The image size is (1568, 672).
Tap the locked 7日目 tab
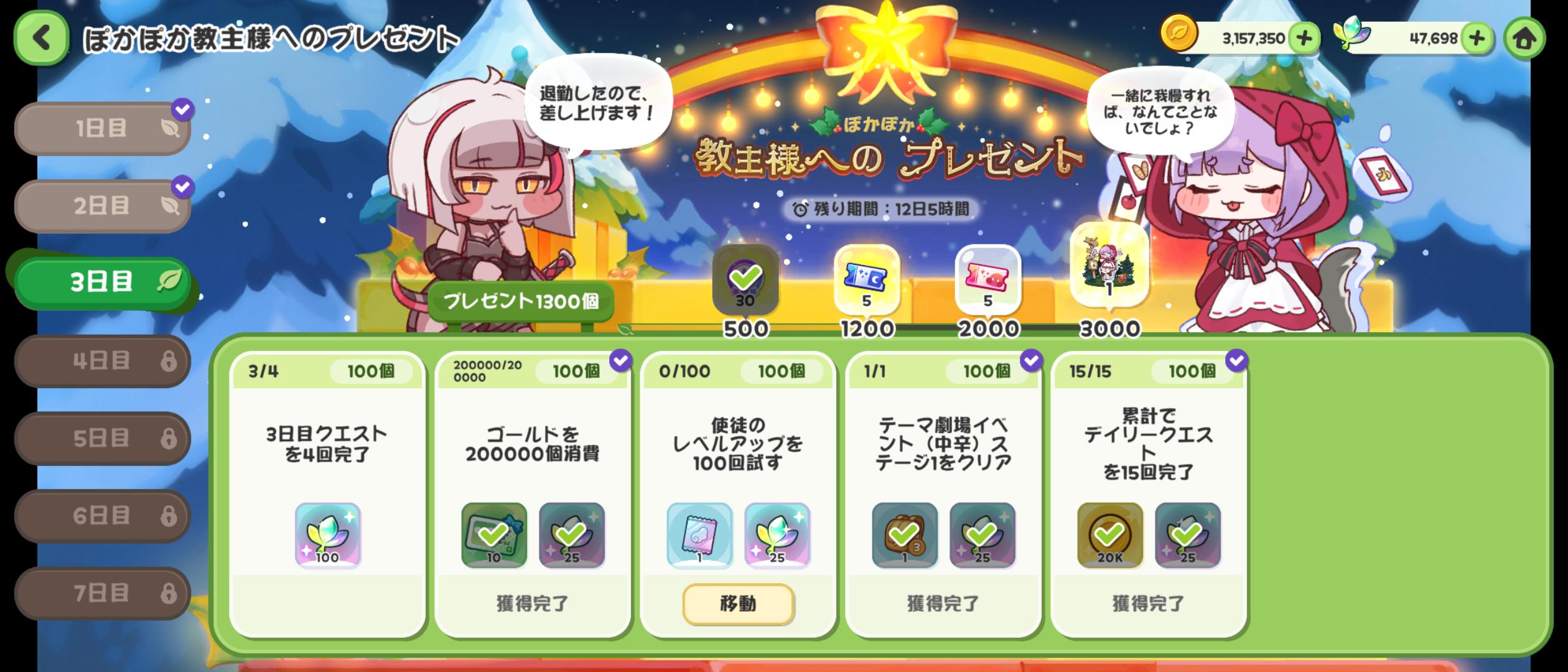[102, 593]
